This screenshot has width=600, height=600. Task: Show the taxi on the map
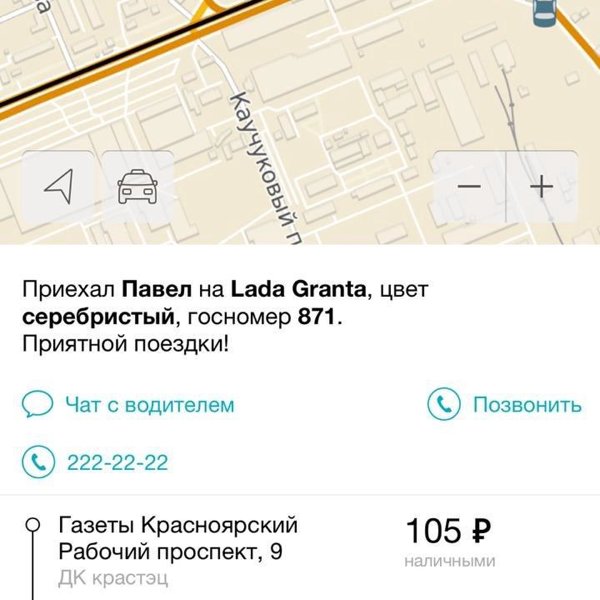click(137, 187)
